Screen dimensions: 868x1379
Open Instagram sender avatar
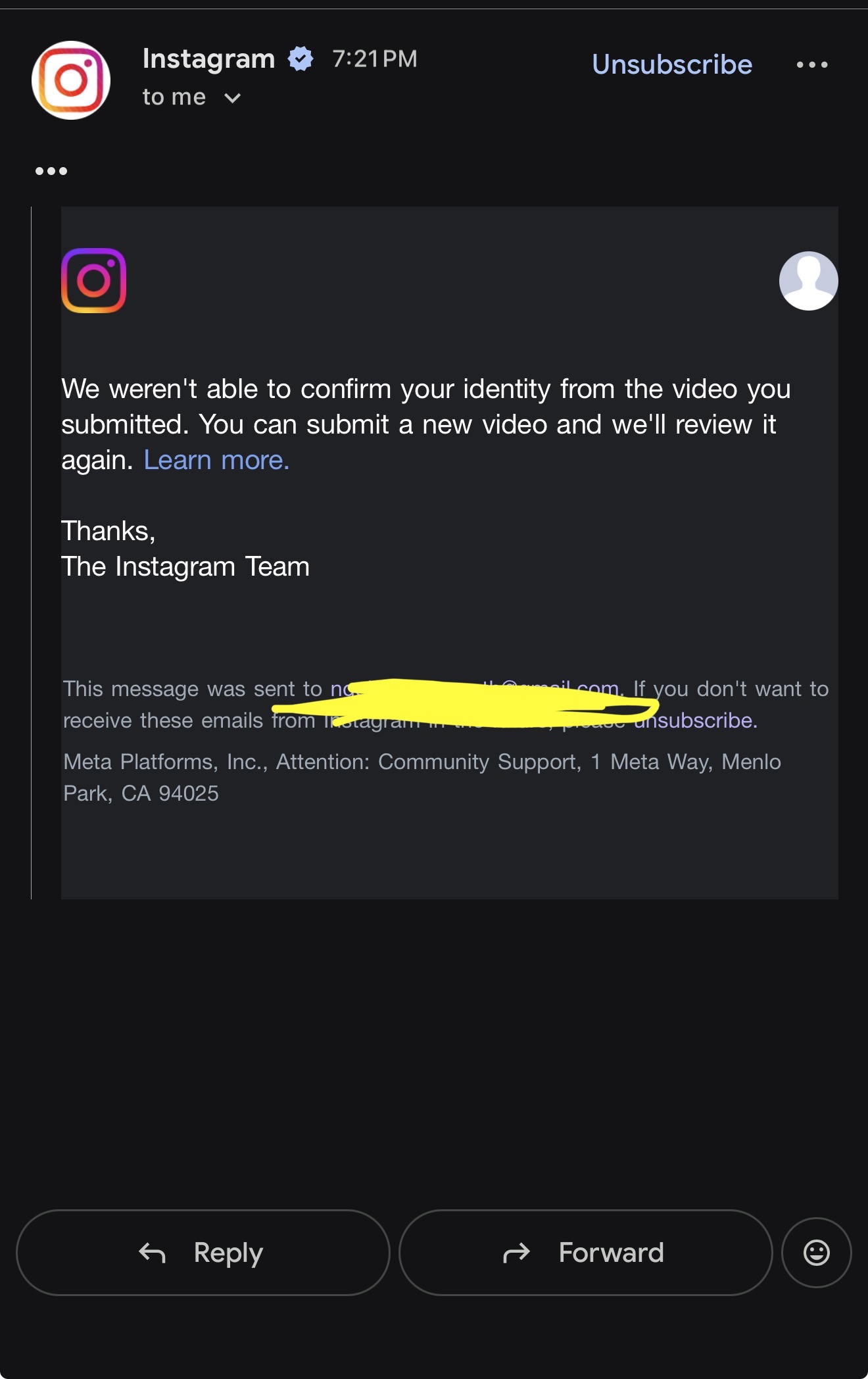pos(71,80)
